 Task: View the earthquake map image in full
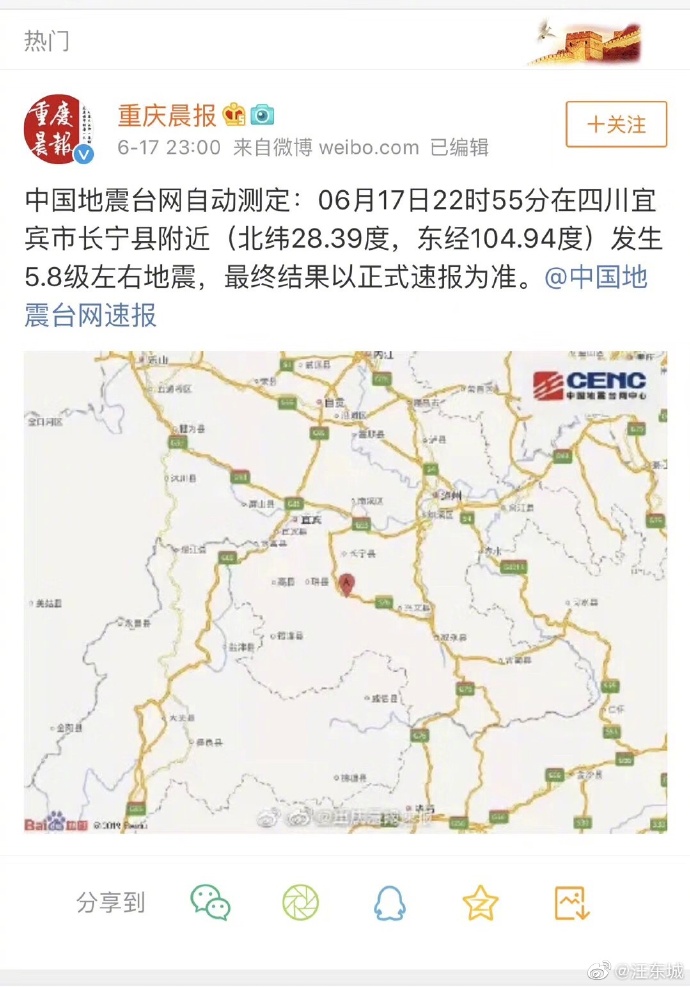[345, 591]
